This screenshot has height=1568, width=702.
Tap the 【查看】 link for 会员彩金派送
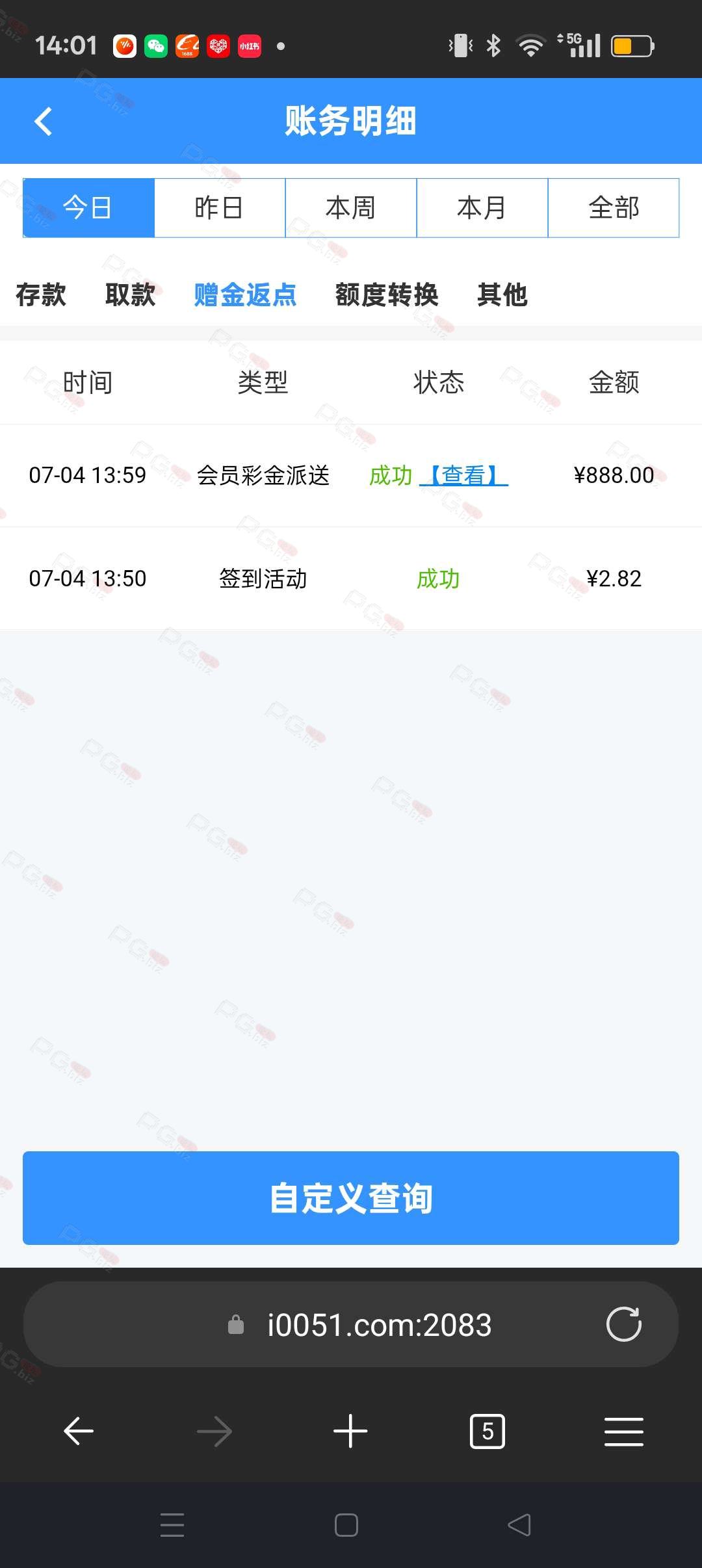tap(463, 476)
